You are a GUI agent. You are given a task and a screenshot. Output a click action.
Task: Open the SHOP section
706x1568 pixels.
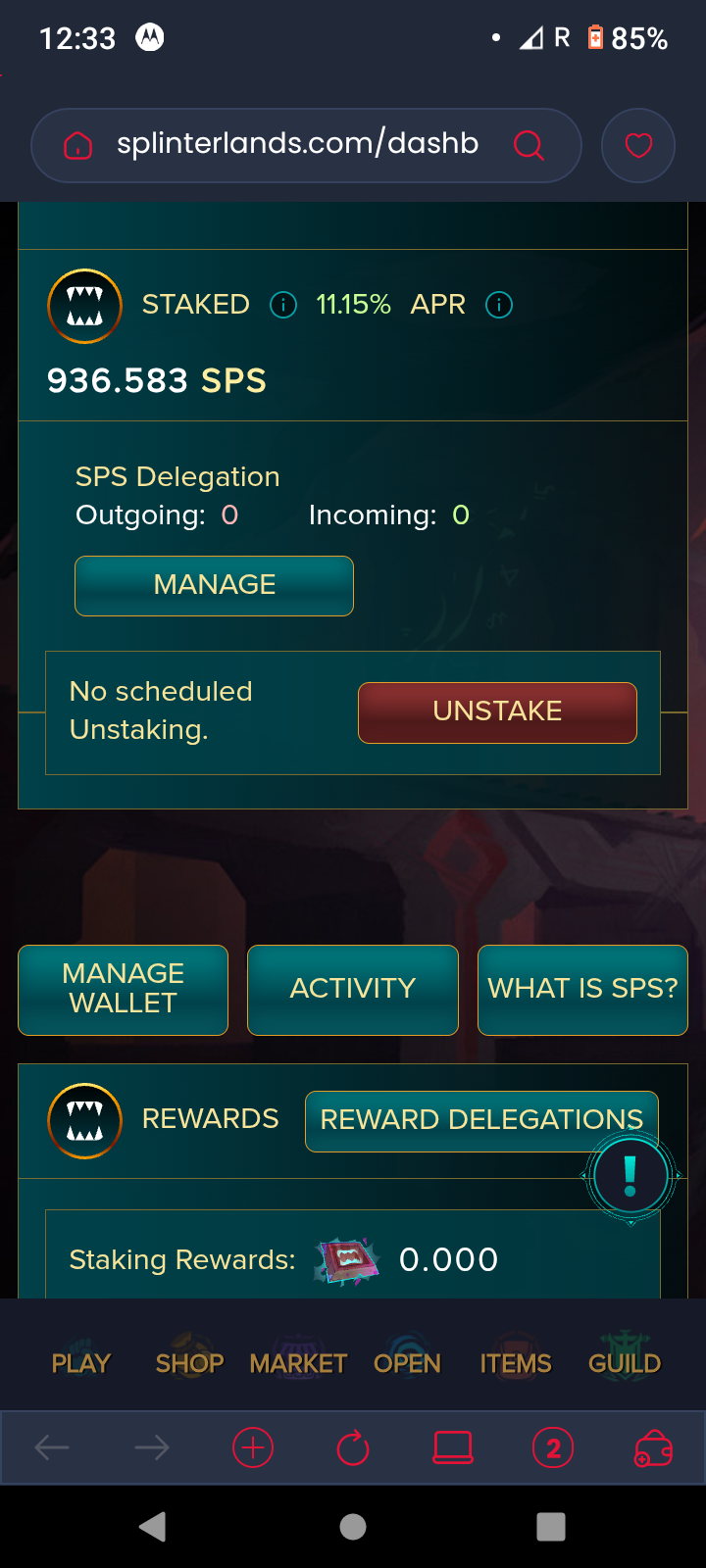pyautogui.click(x=189, y=1362)
